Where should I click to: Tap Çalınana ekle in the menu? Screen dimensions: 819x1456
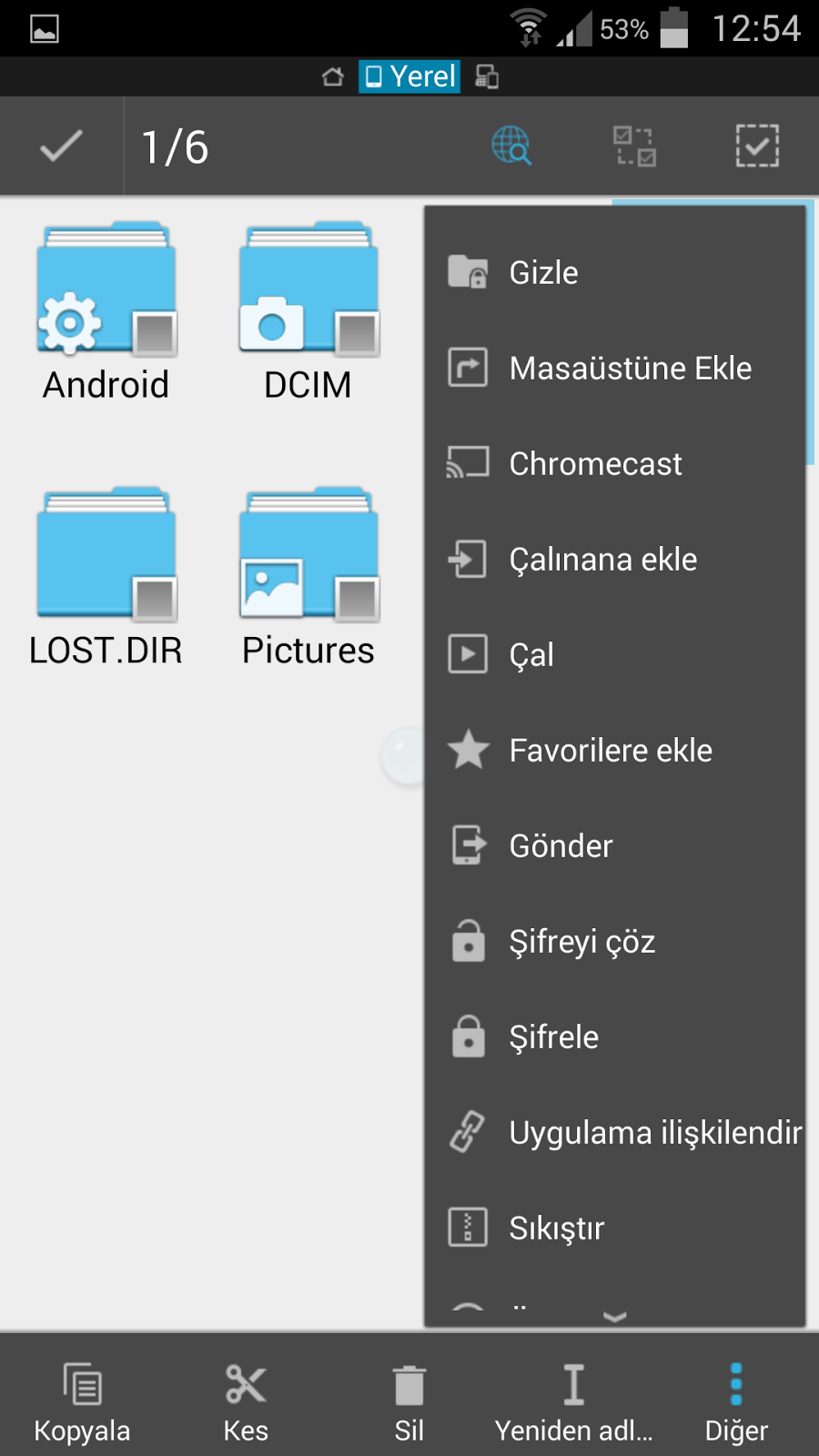point(614,559)
